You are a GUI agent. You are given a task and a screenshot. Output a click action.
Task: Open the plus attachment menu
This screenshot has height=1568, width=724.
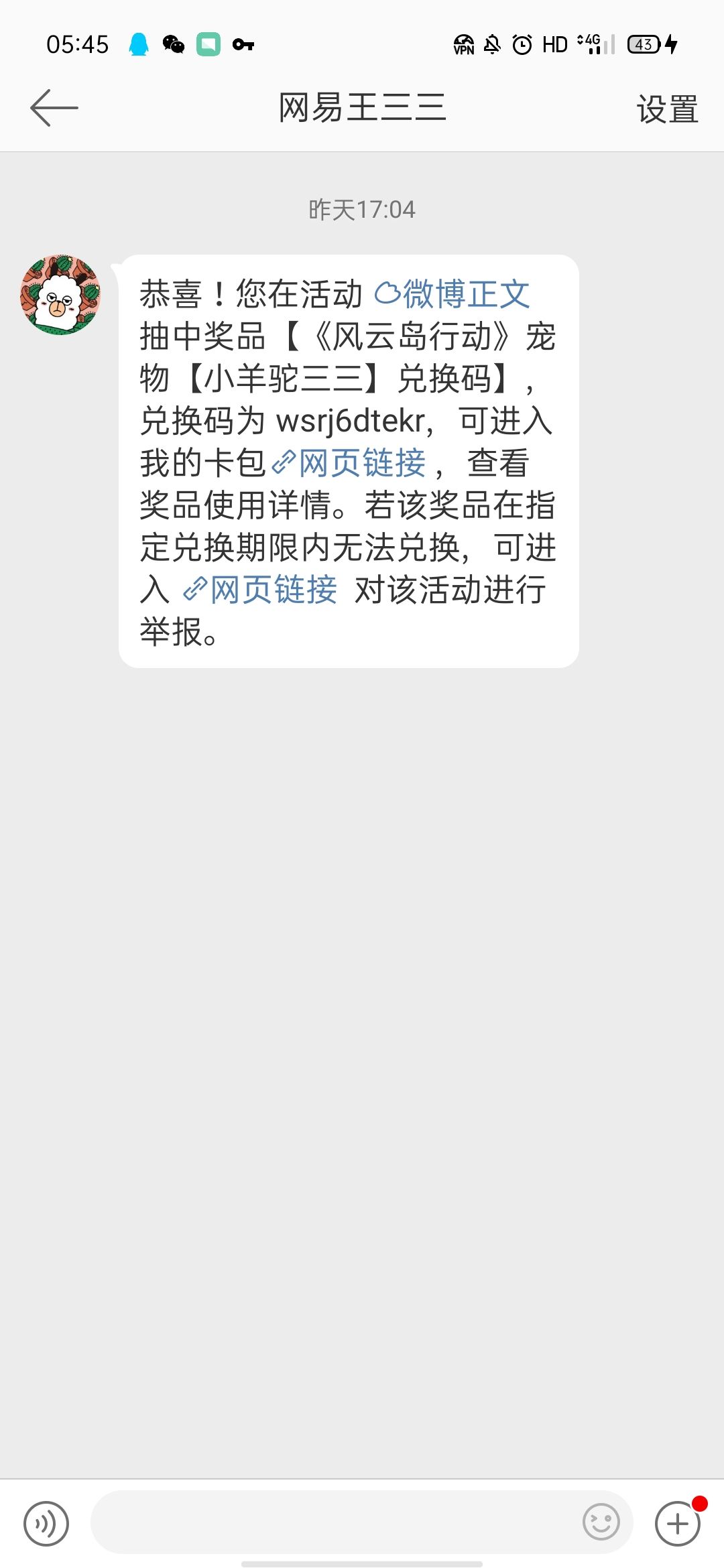tap(678, 1524)
